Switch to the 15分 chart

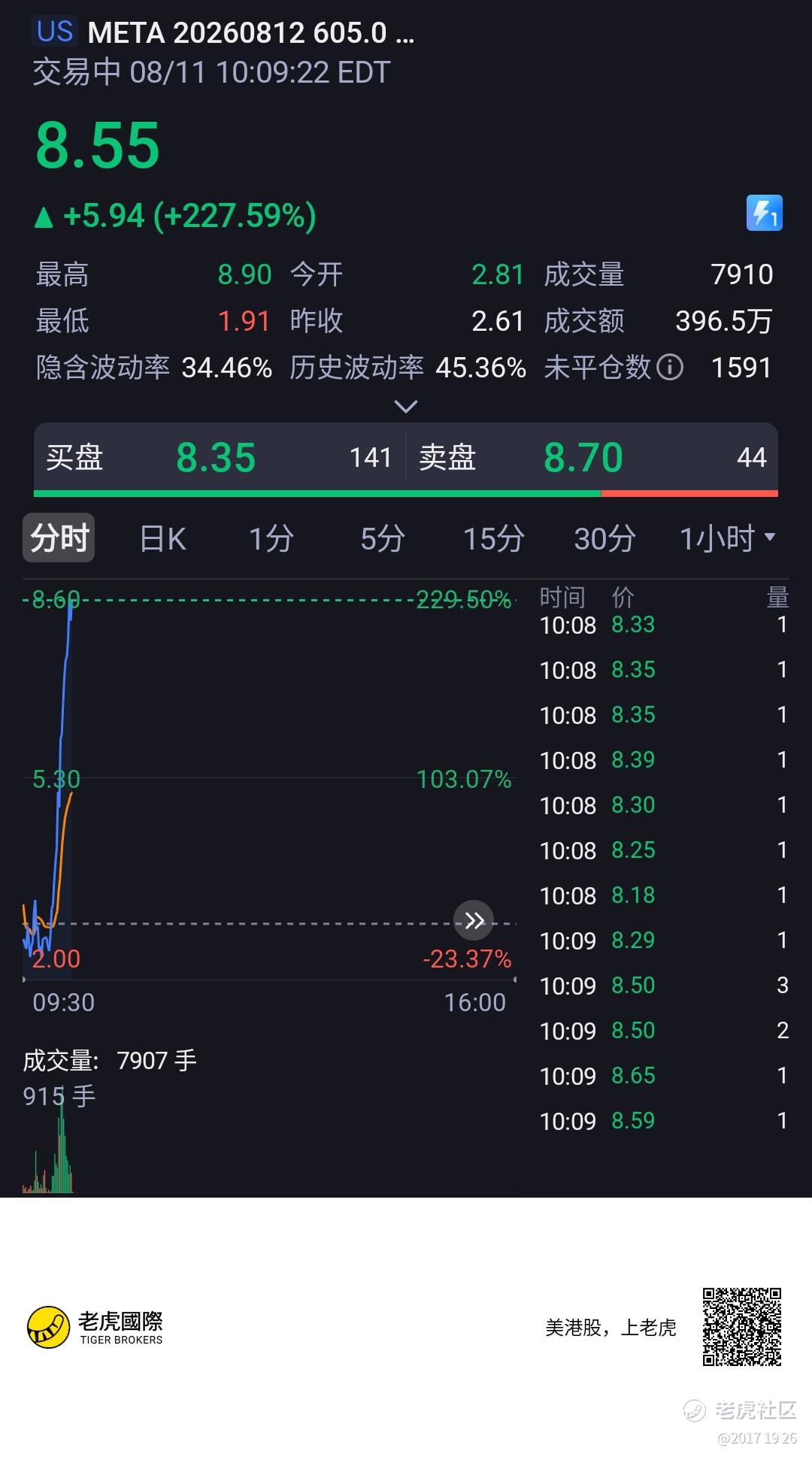click(x=493, y=539)
